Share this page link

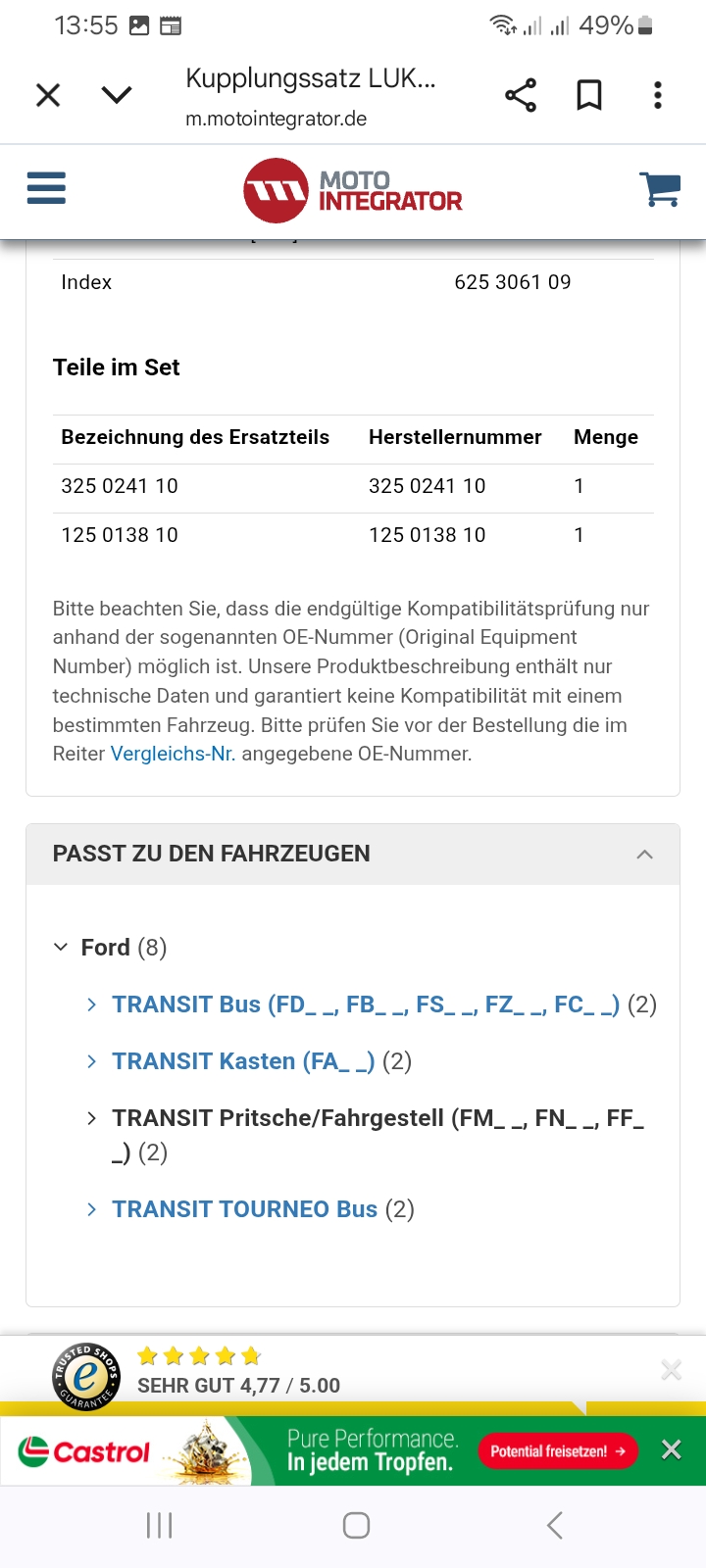click(x=521, y=95)
